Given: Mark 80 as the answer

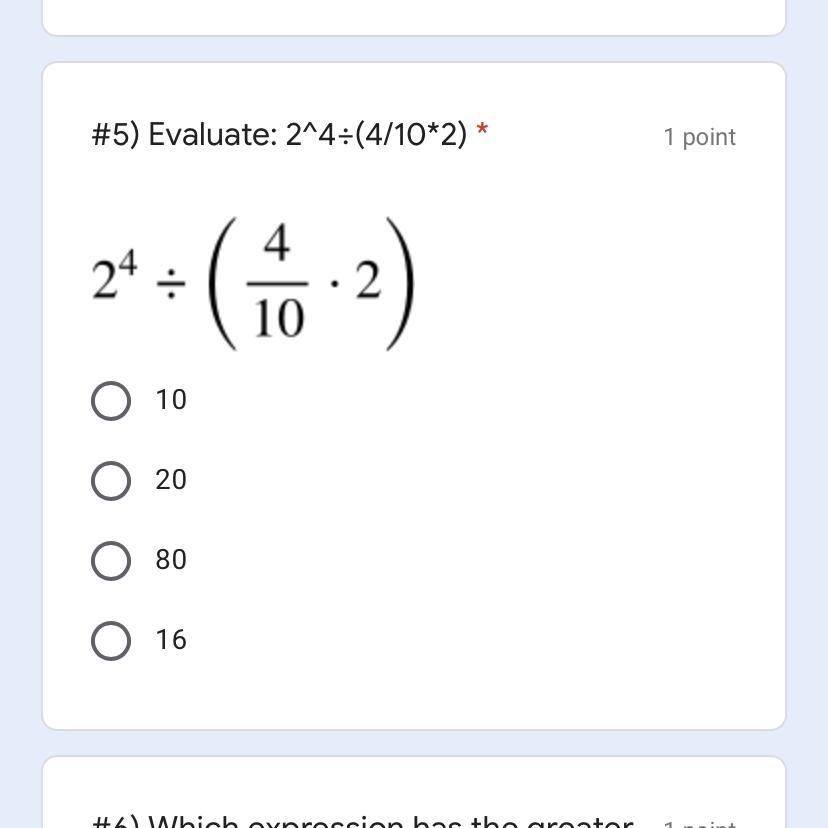Looking at the screenshot, I should click(x=111, y=561).
